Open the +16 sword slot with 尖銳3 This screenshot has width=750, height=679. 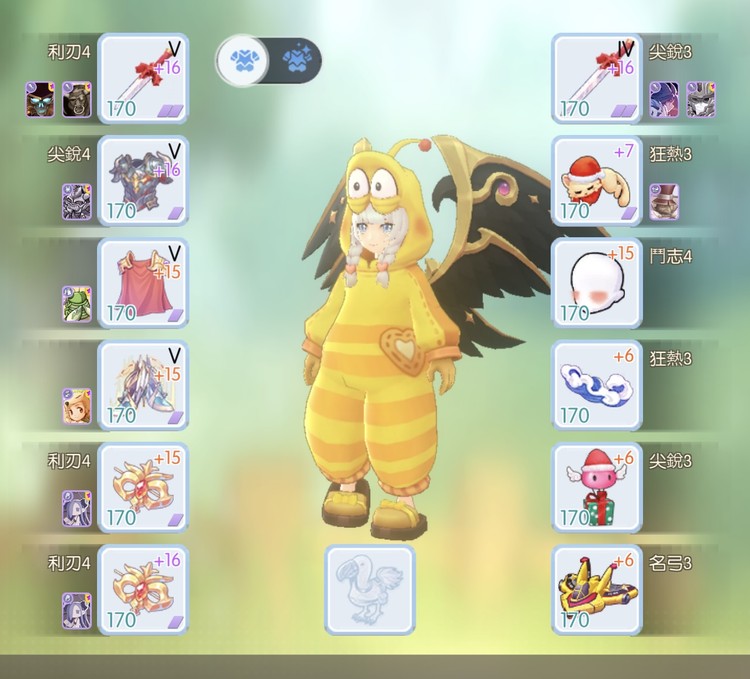tap(597, 77)
